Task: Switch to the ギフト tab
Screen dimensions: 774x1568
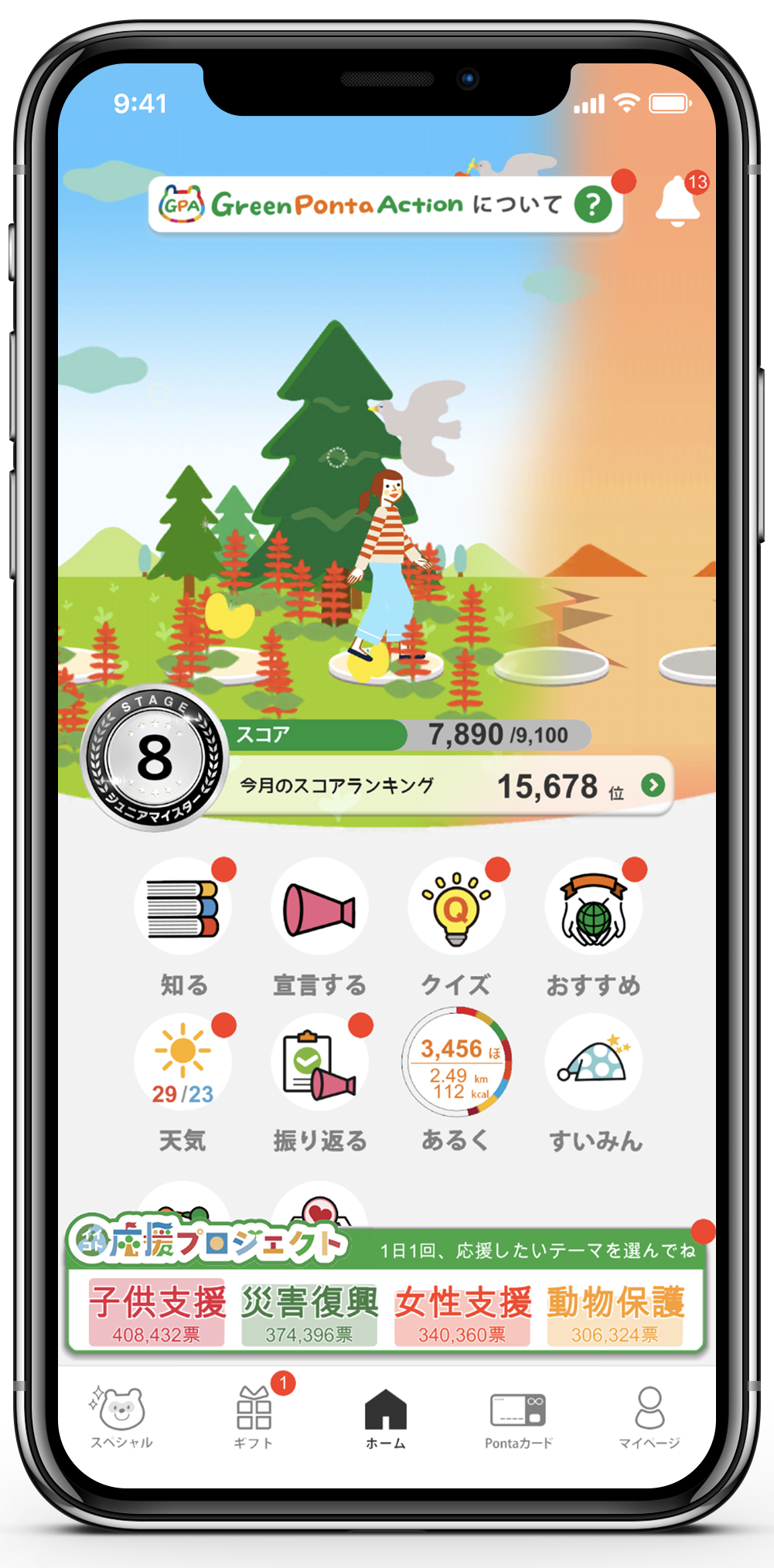Action: click(x=254, y=1417)
